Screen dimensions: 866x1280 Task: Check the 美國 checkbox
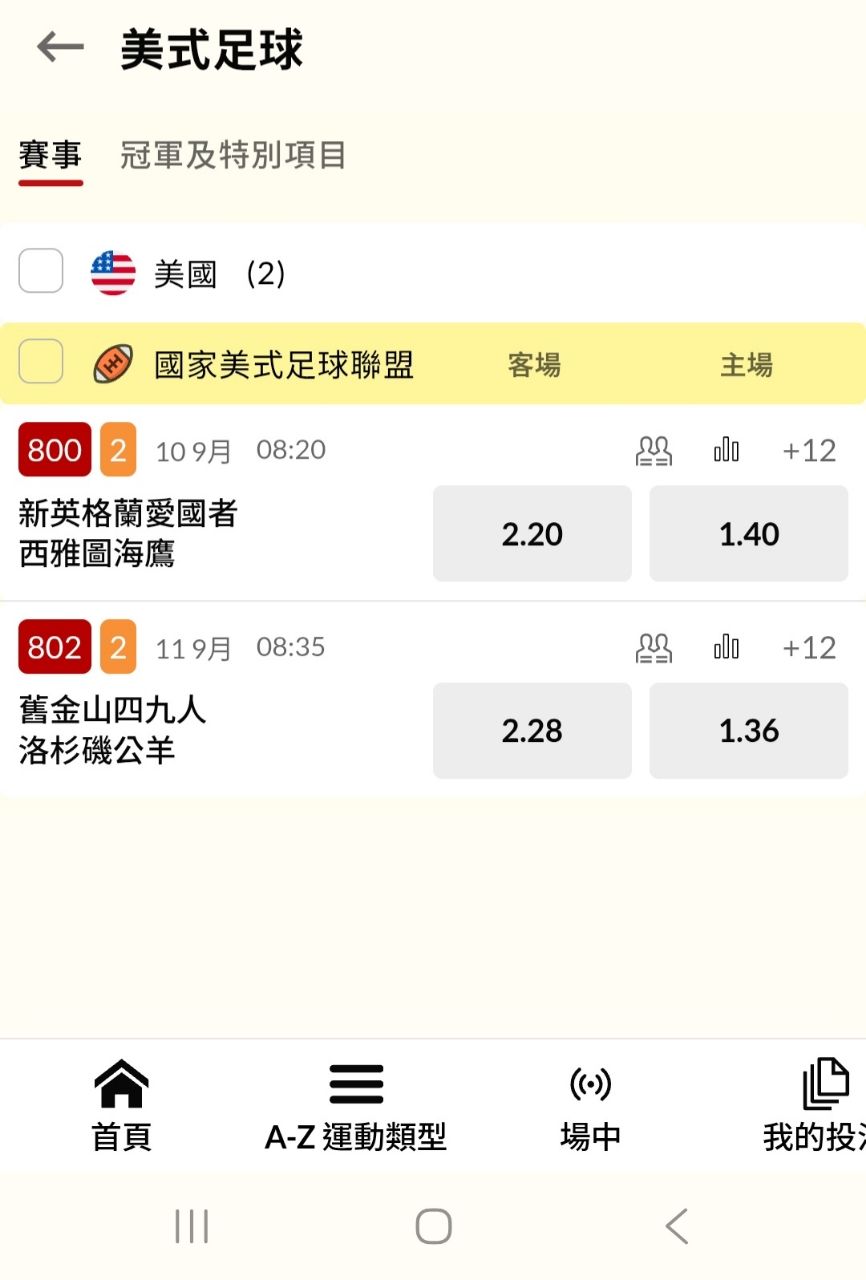pyautogui.click(x=41, y=271)
